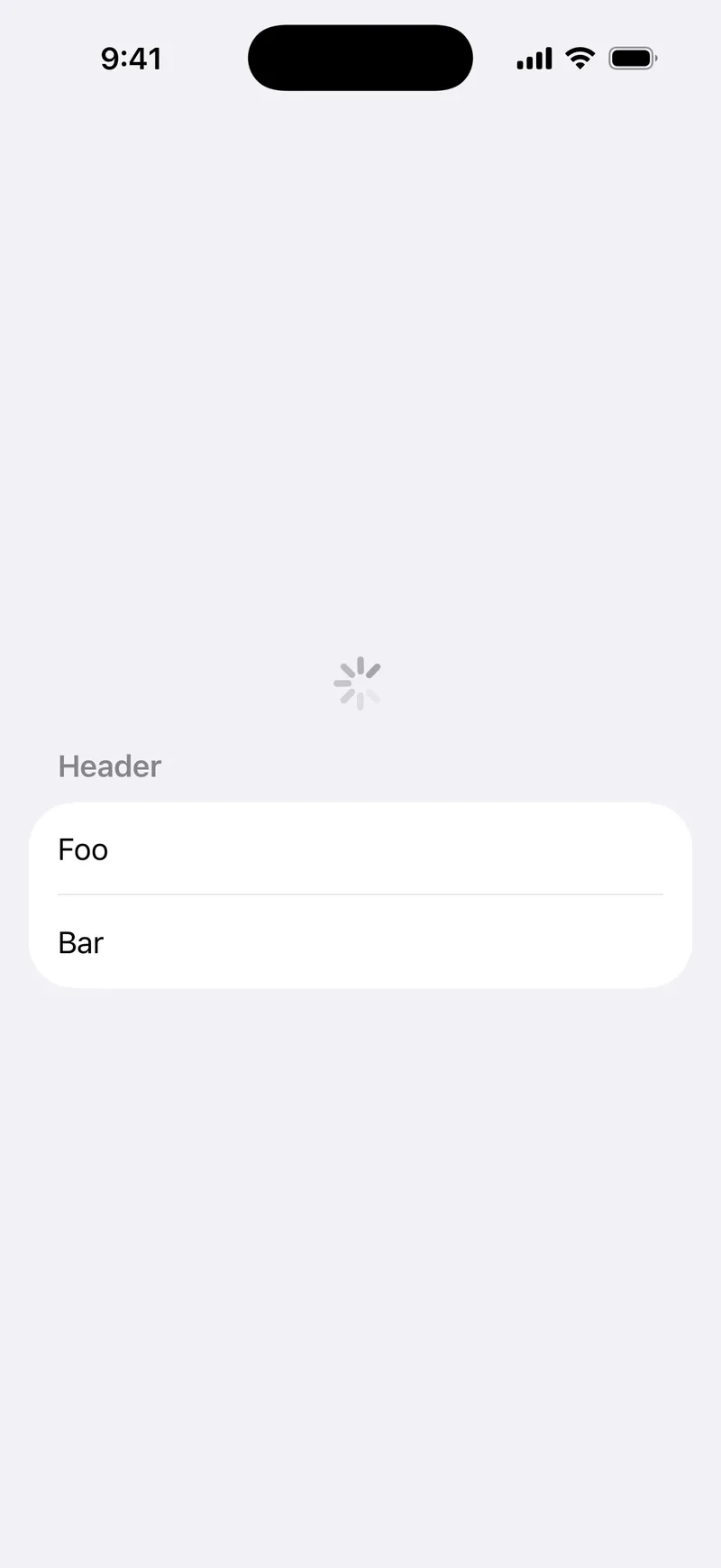Click the white list card containing Foo and Bar
Image resolution: width=721 pixels, height=1568 pixels.
[359, 894]
